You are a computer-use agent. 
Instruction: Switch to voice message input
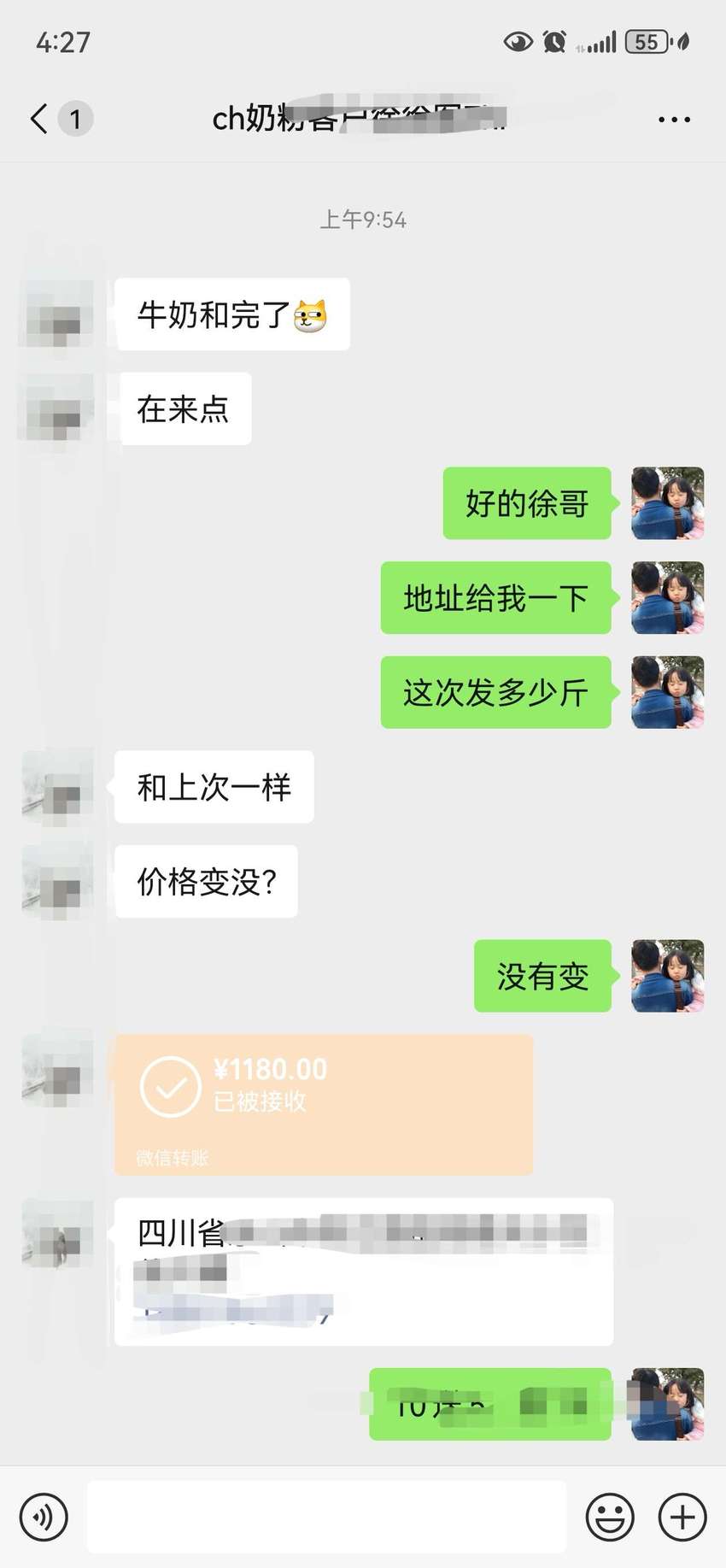pos(44,1517)
